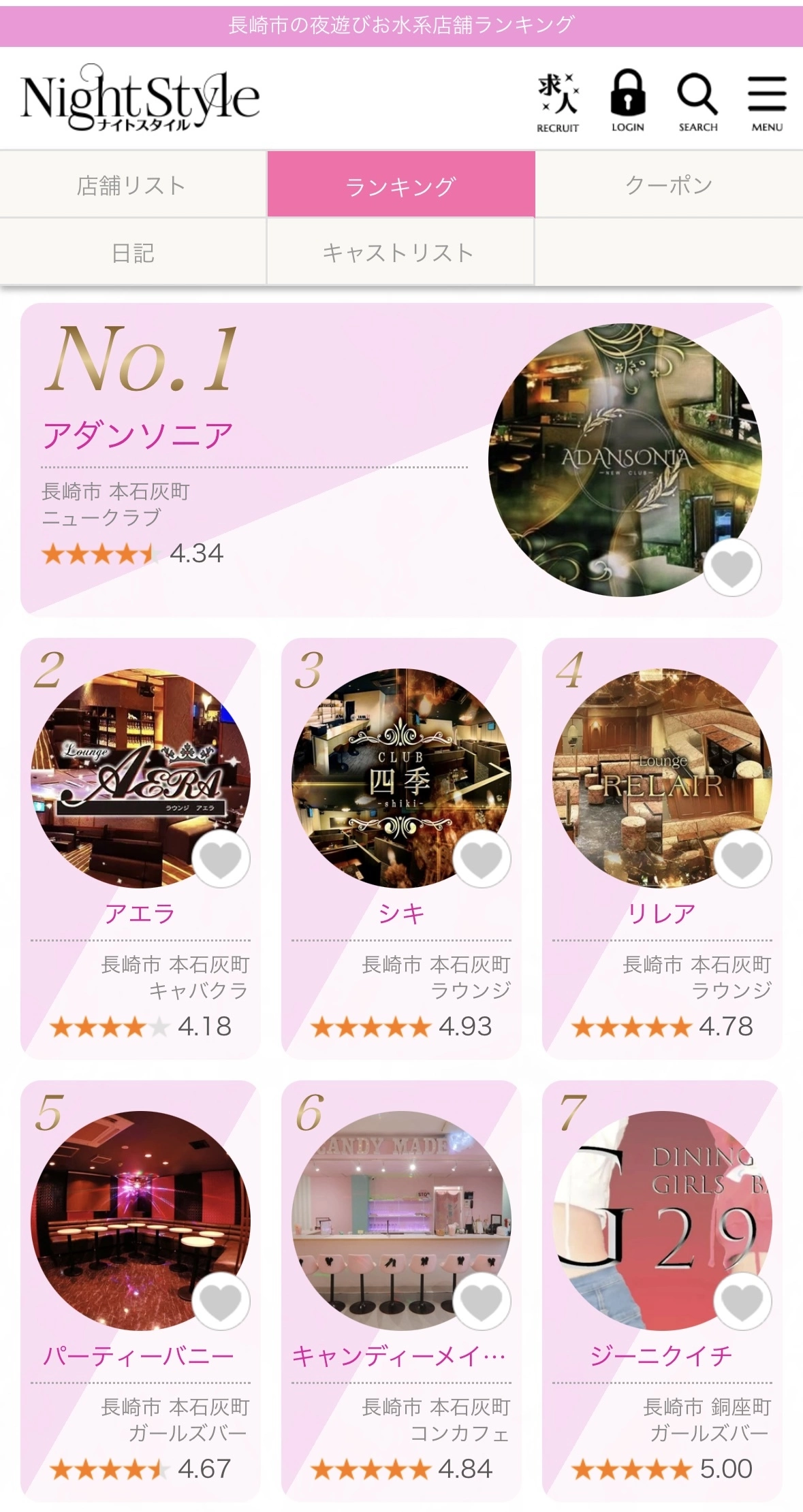Open the RECRUIT job listings icon
This screenshot has height=1512, width=803.
click(558, 101)
